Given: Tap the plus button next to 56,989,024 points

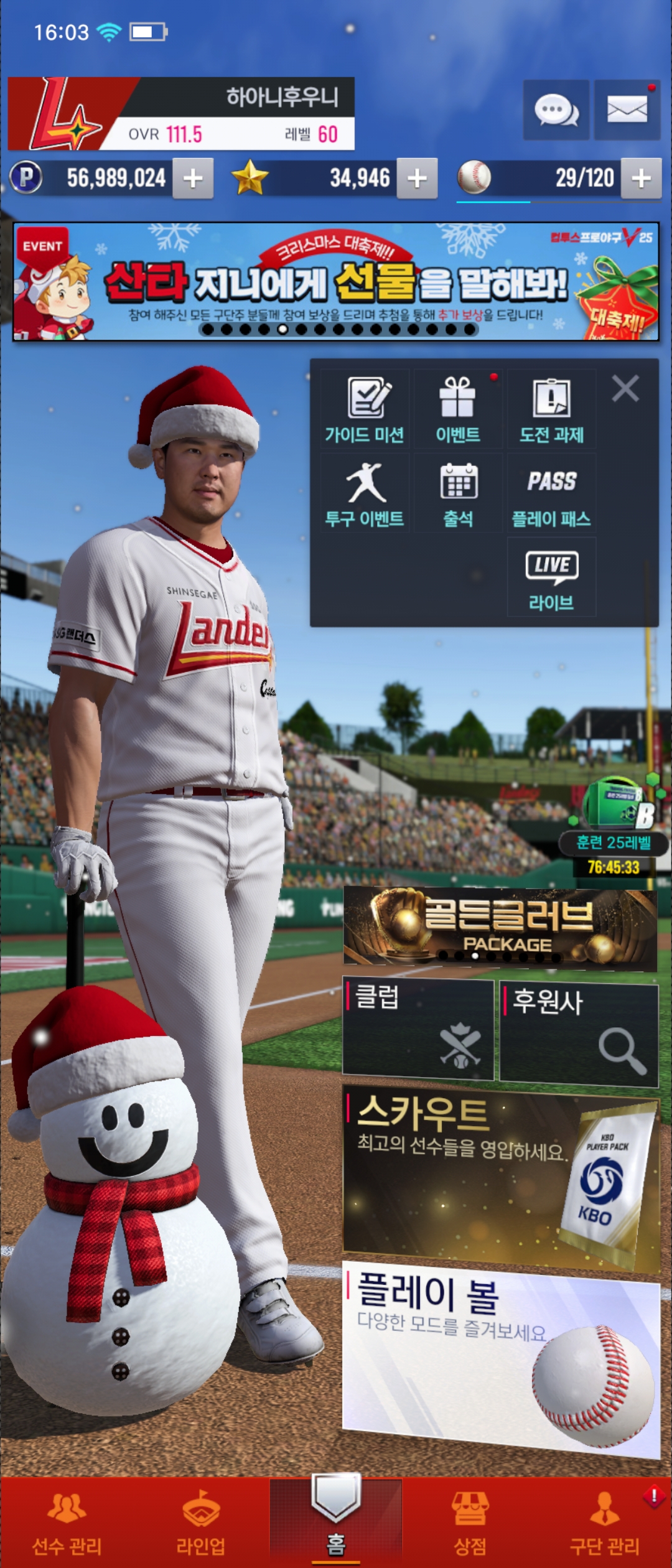Looking at the screenshot, I should pyautogui.click(x=193, y=179).
